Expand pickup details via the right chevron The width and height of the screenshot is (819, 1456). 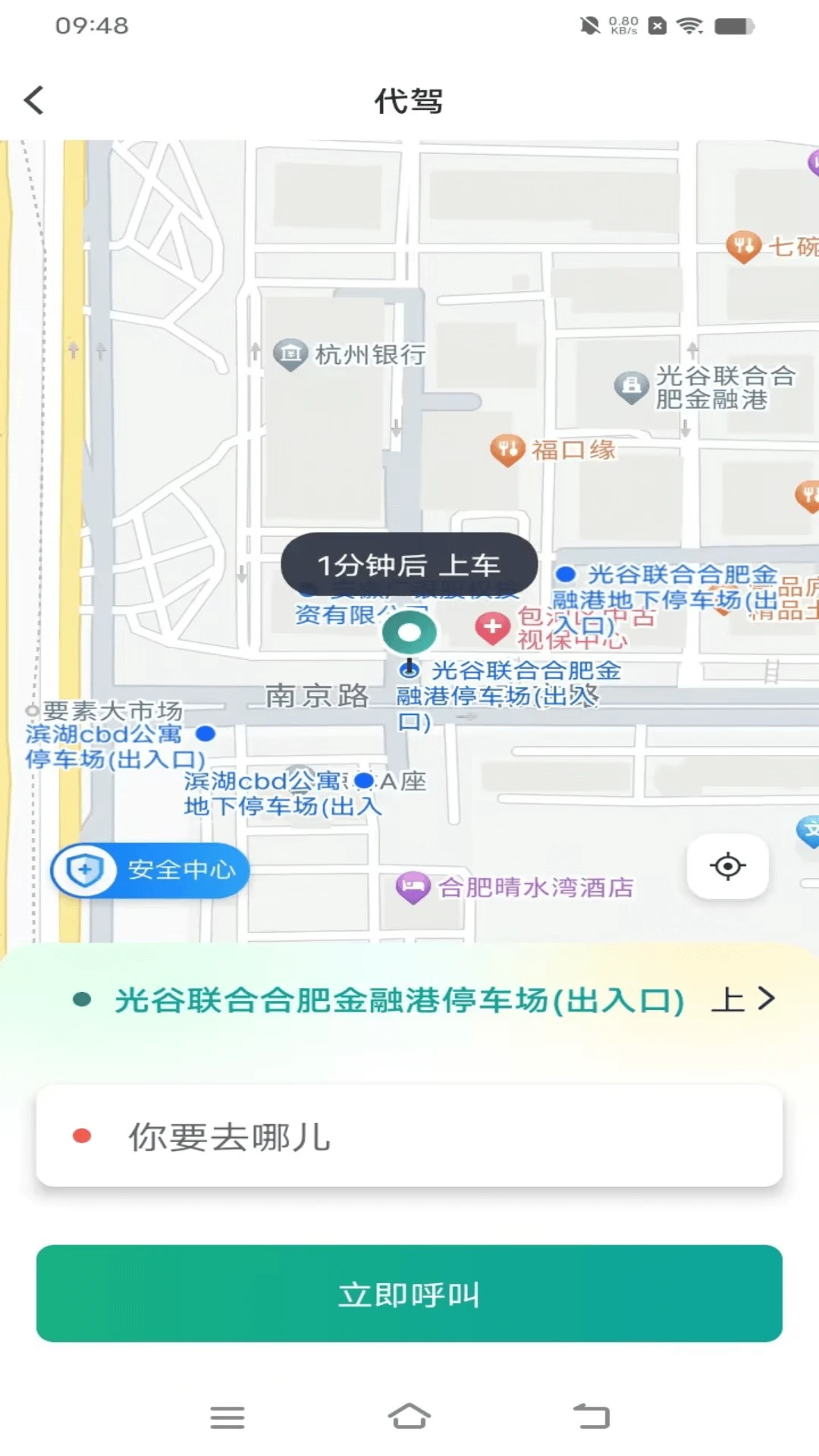[x=765, y=999]
